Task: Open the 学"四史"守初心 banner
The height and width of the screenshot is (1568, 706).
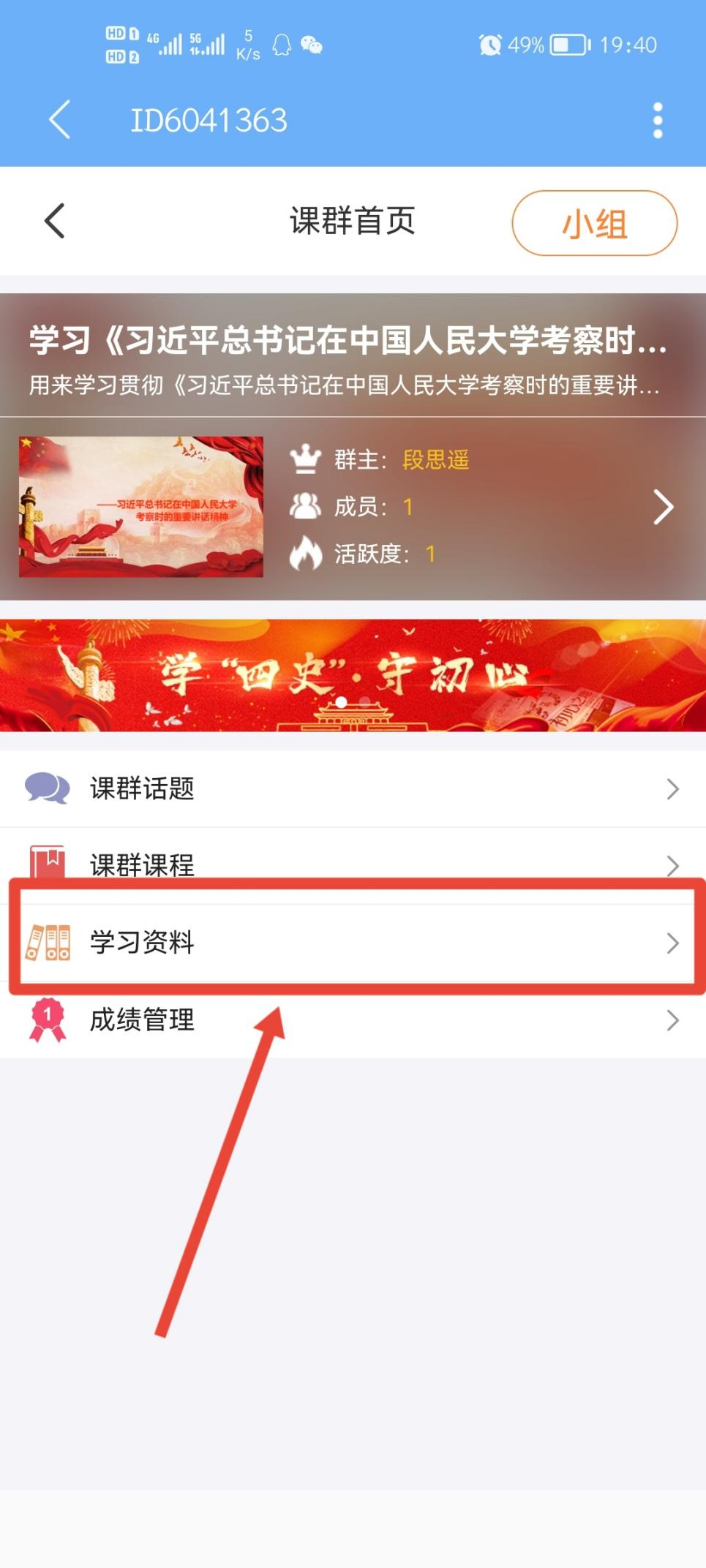Action: click(353, 675)
